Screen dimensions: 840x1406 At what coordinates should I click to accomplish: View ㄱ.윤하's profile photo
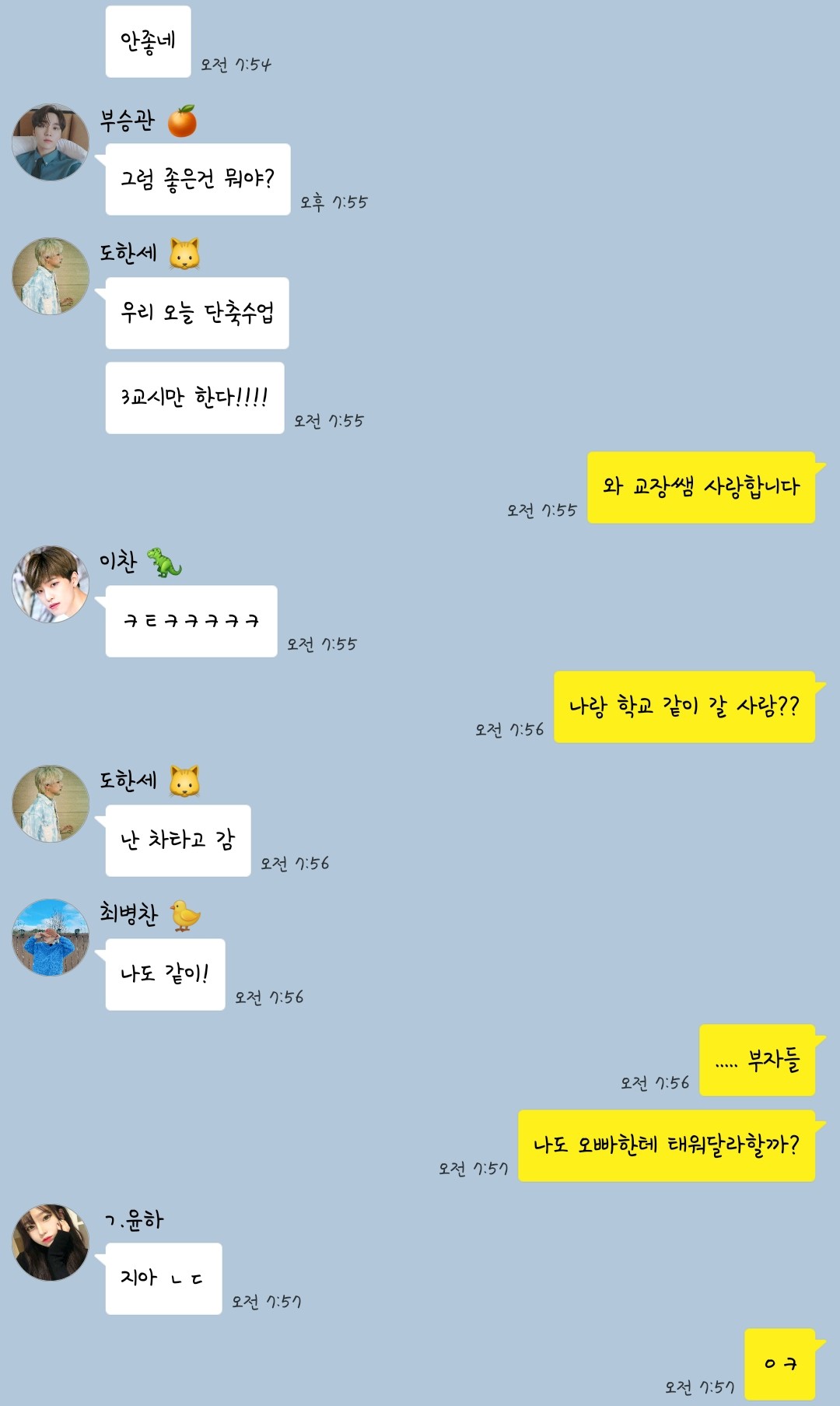coord(51,1242)
